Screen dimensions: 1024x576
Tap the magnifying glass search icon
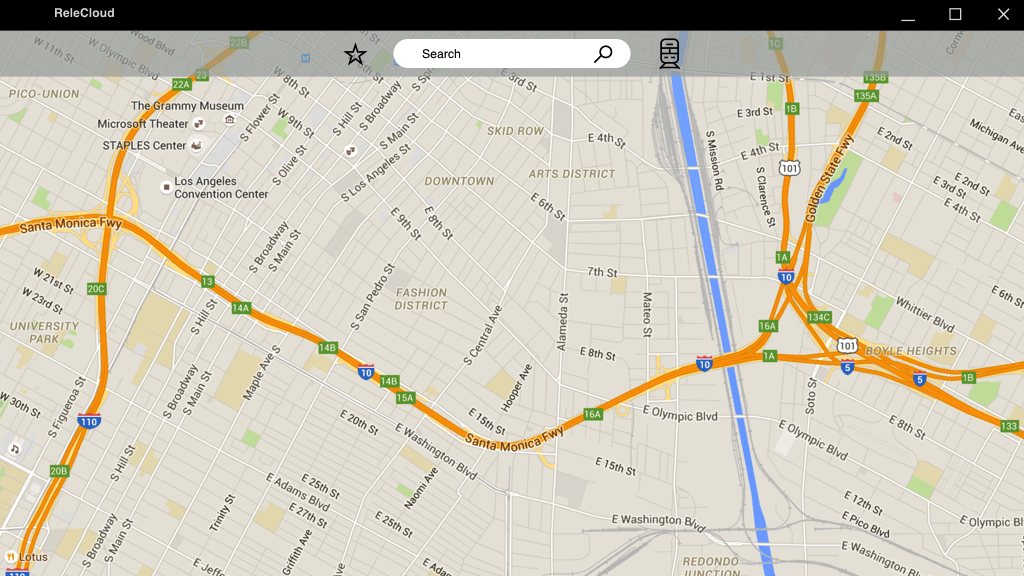coord(603,54)
